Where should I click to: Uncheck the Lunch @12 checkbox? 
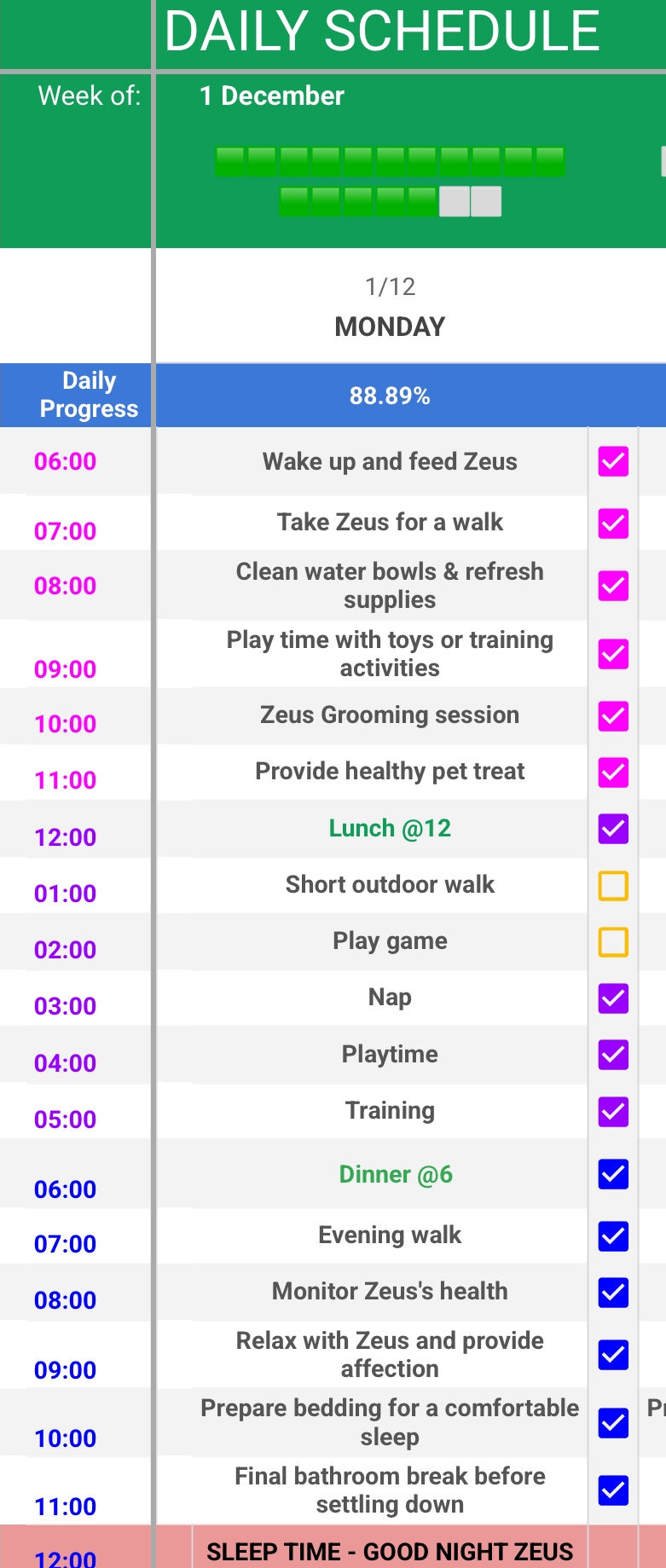[x=613, y=829]
